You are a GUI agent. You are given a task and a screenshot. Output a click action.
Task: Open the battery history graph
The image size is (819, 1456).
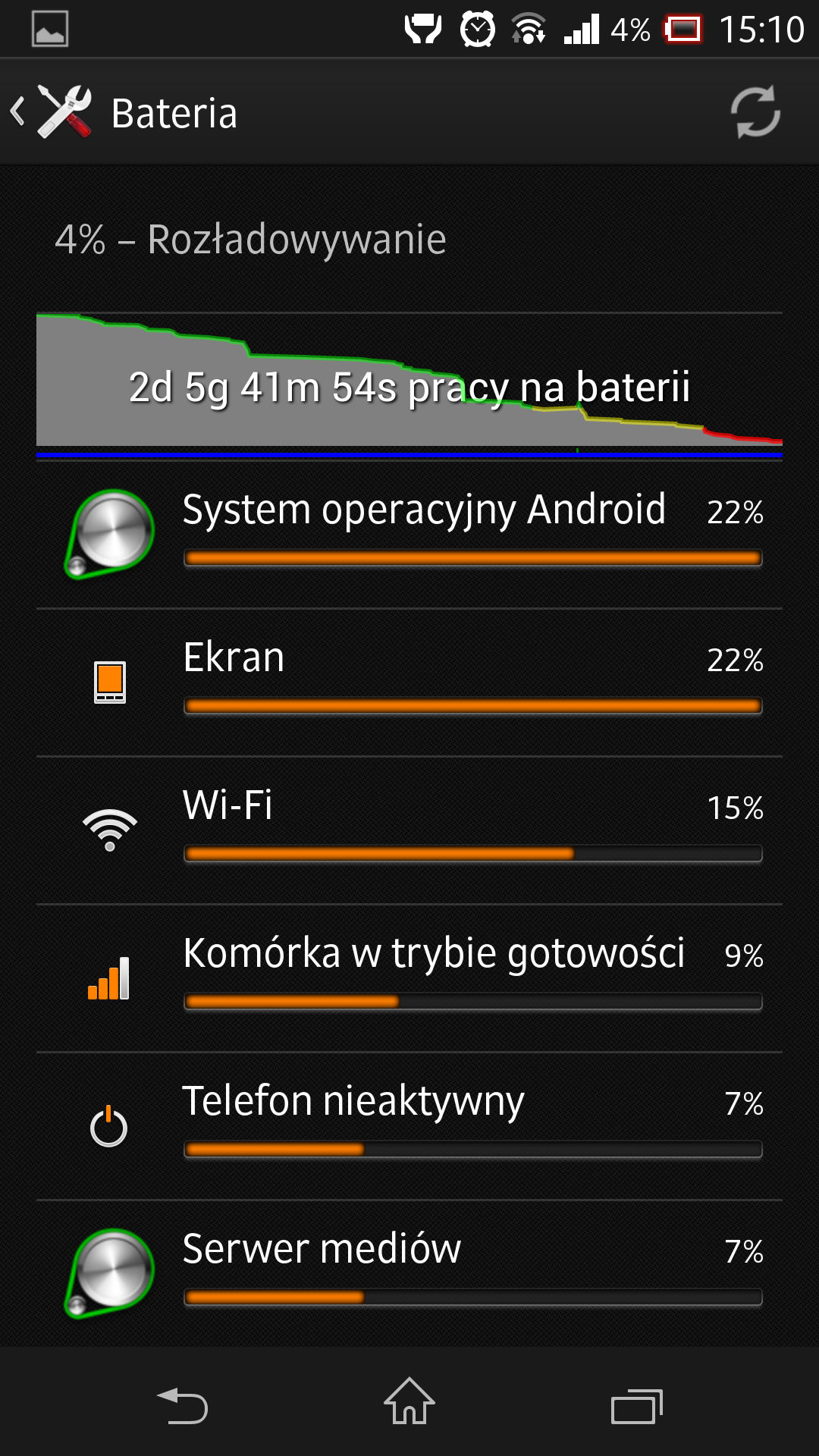[409, 386]
